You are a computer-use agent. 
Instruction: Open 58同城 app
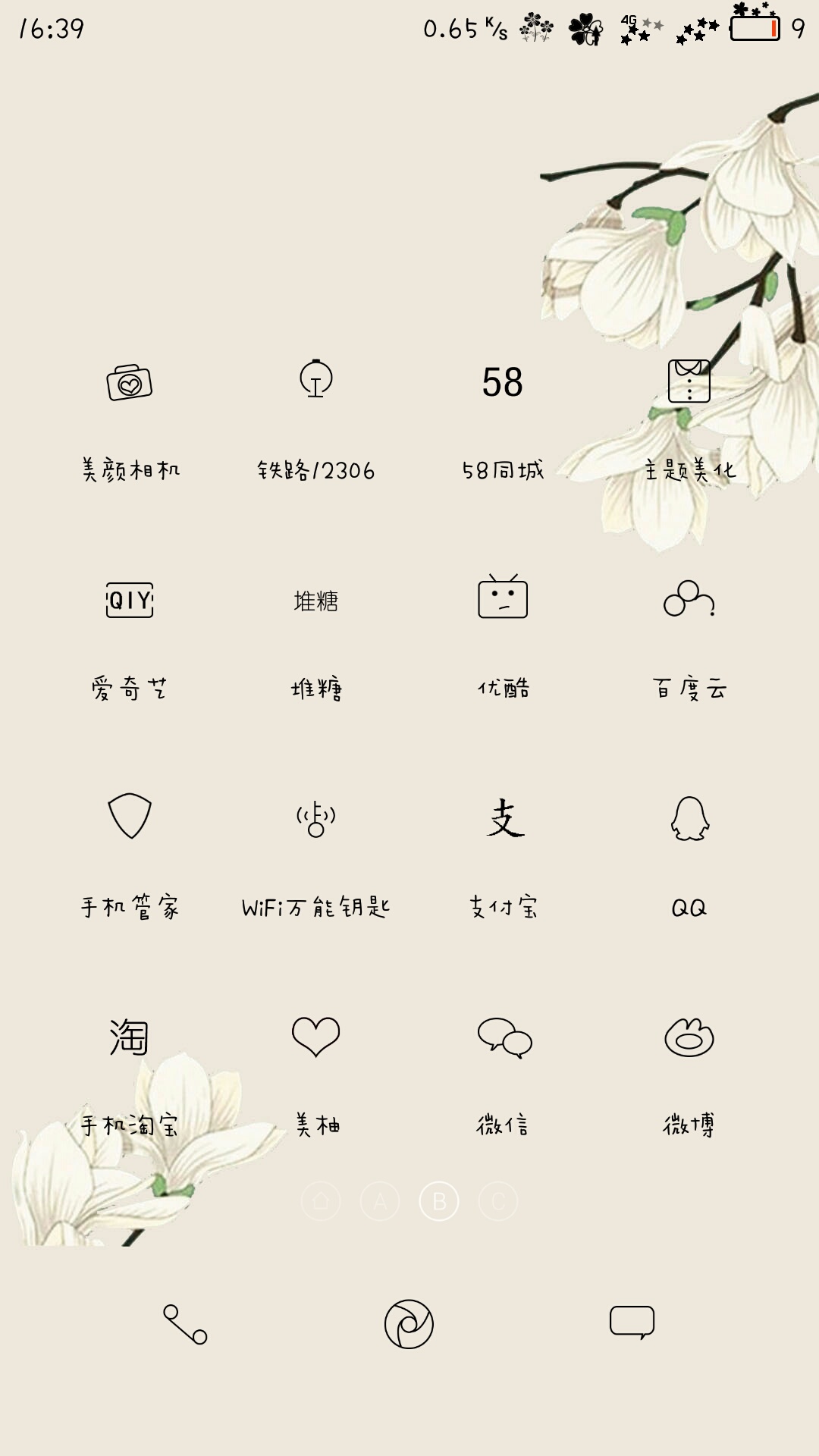pyautogui.click(x=503, y=382)
